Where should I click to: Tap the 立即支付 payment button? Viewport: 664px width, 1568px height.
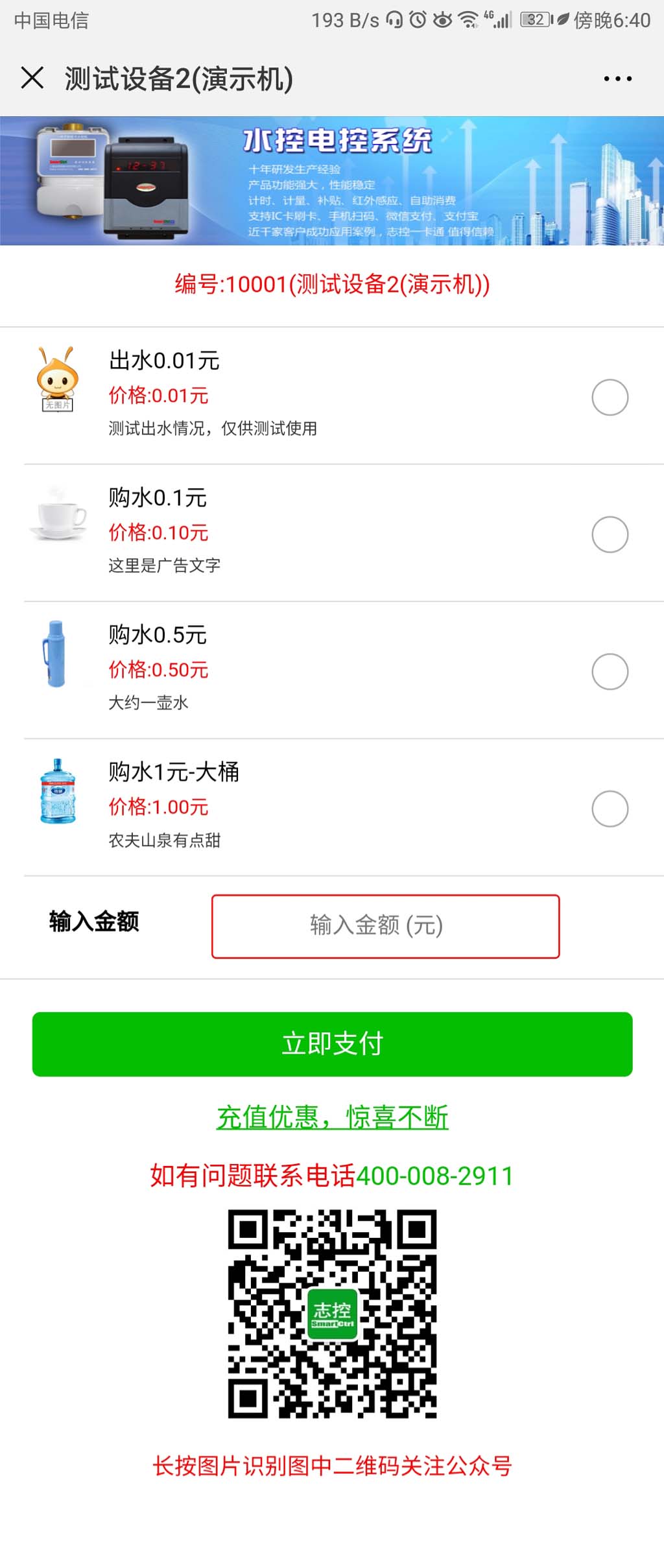pyautogui.click(x=332, y=1043)
